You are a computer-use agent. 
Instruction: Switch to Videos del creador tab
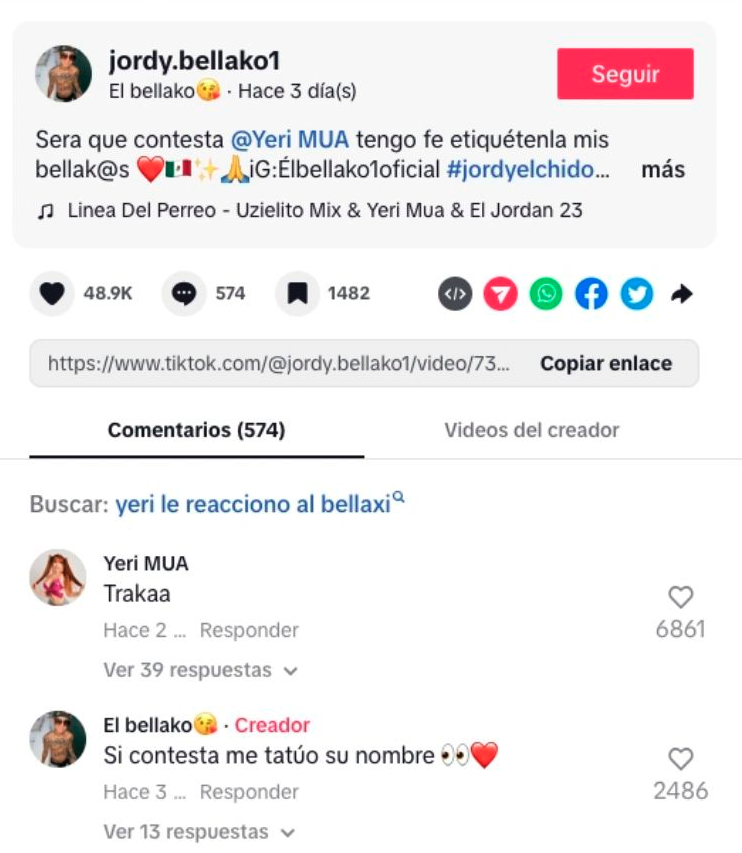pos(531,430)
